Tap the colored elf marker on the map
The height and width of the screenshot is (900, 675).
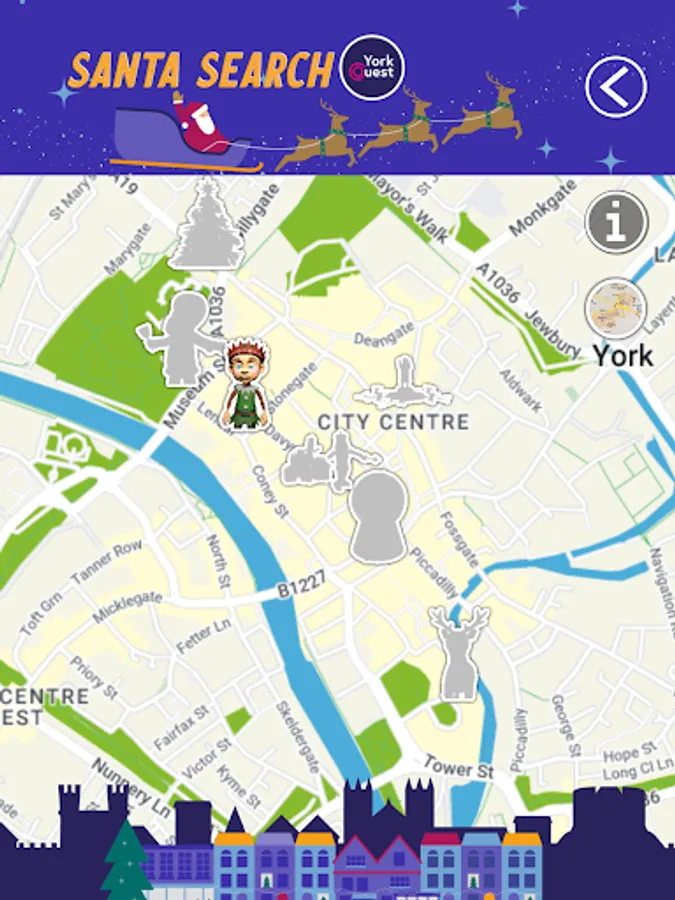[247, 383]
